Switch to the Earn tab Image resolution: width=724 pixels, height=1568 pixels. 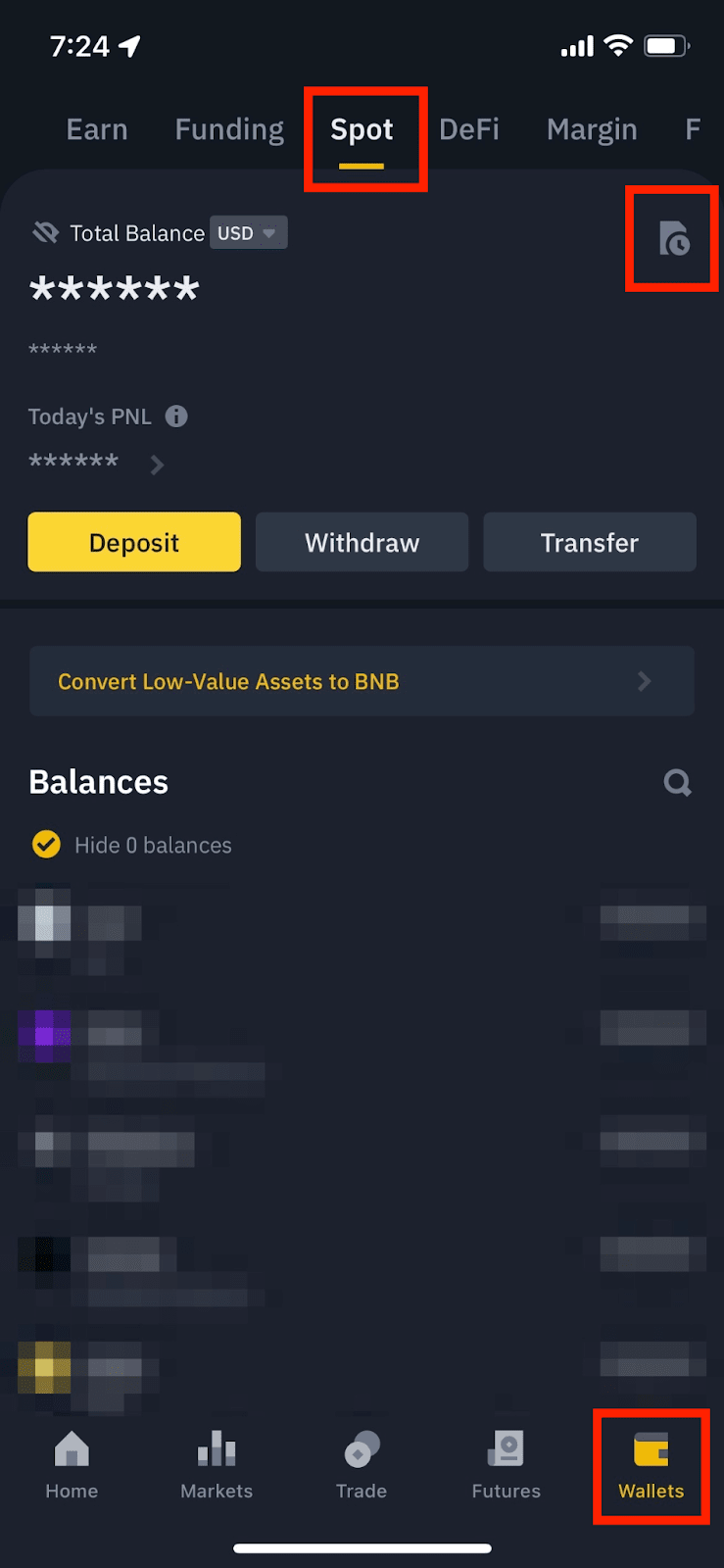(97, 129)
